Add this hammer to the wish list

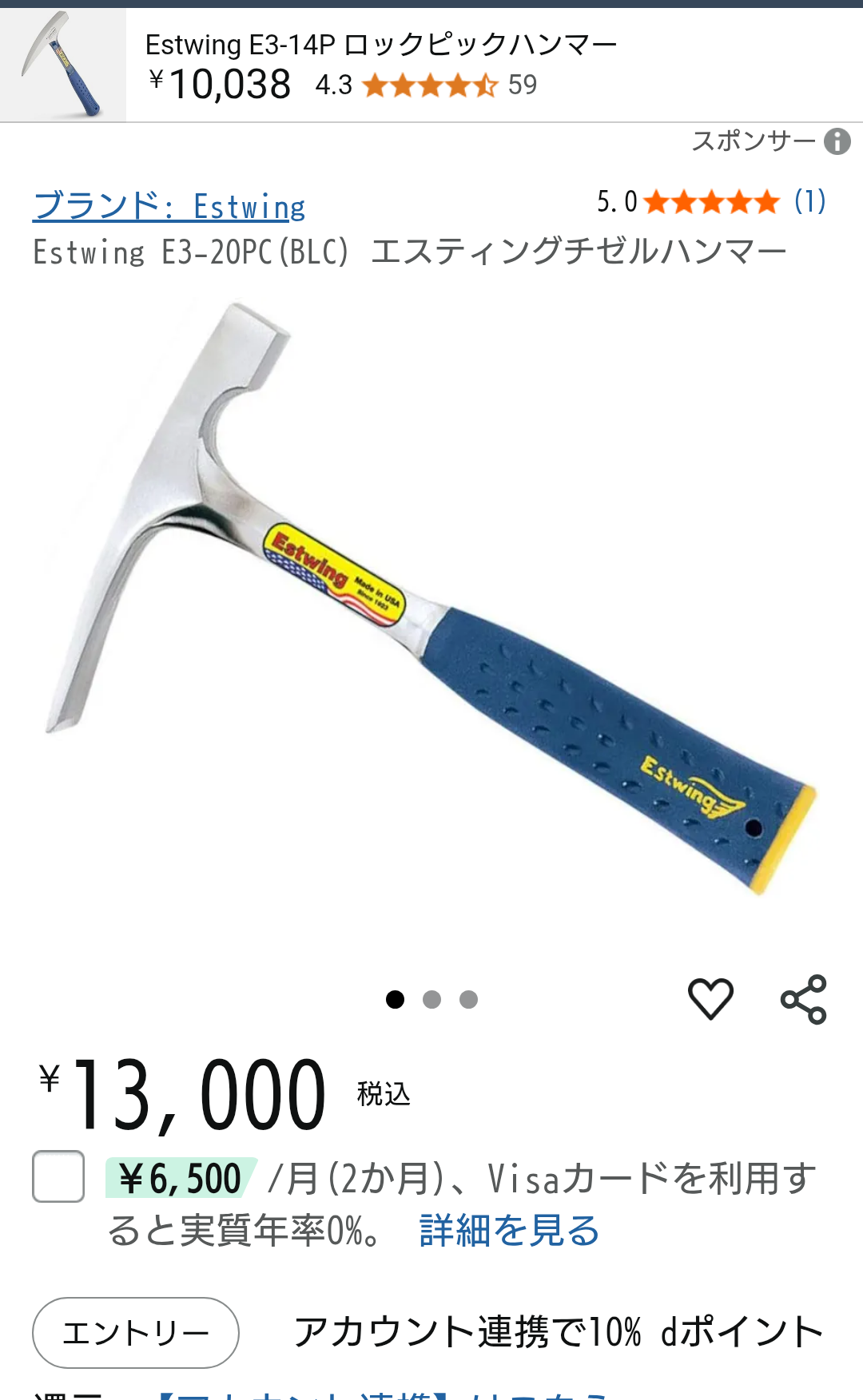(710, 999)
